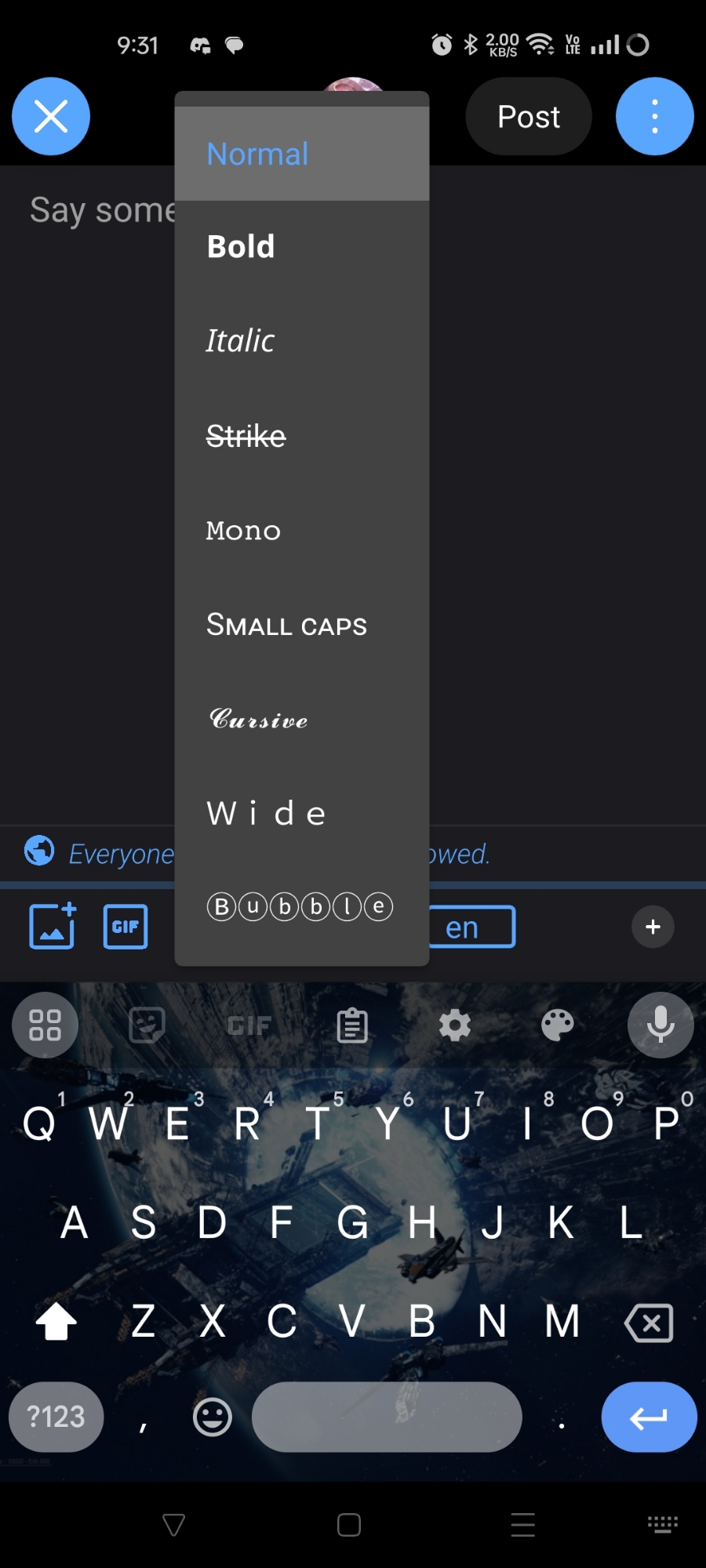Choose Wide text style
Screen dimensions: 706x1568
266,813
